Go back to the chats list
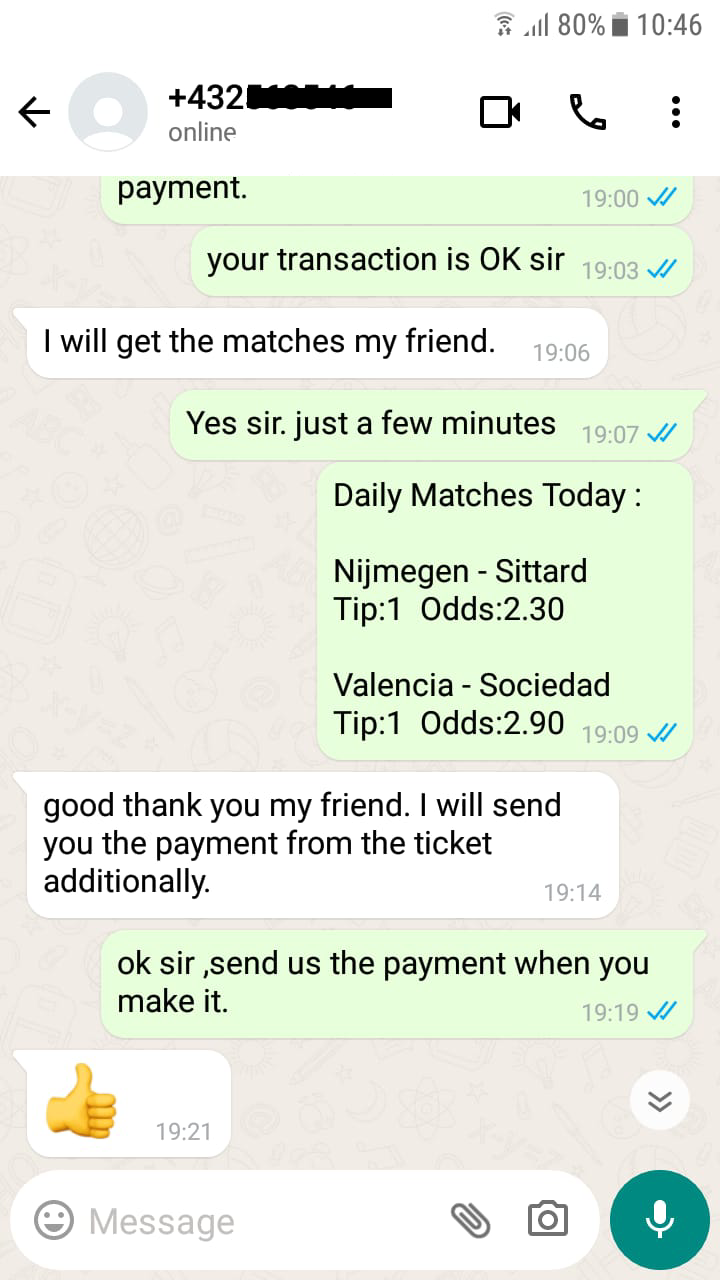Image resolution: width=720 pixels, height=1280 pixels. 34,112
